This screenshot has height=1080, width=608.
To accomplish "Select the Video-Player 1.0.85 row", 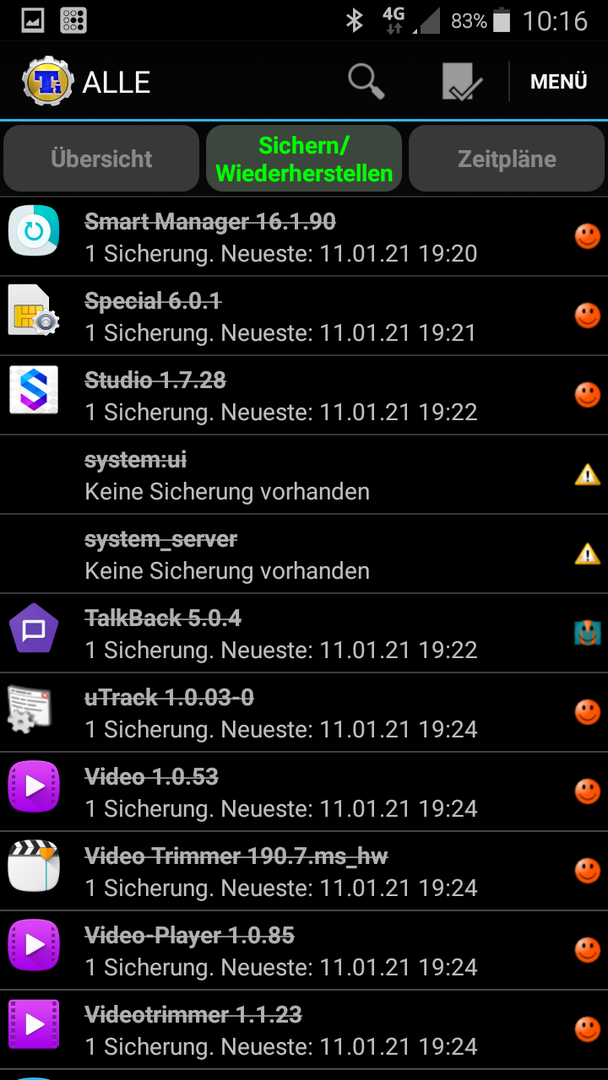I will (x=304, y=950).
